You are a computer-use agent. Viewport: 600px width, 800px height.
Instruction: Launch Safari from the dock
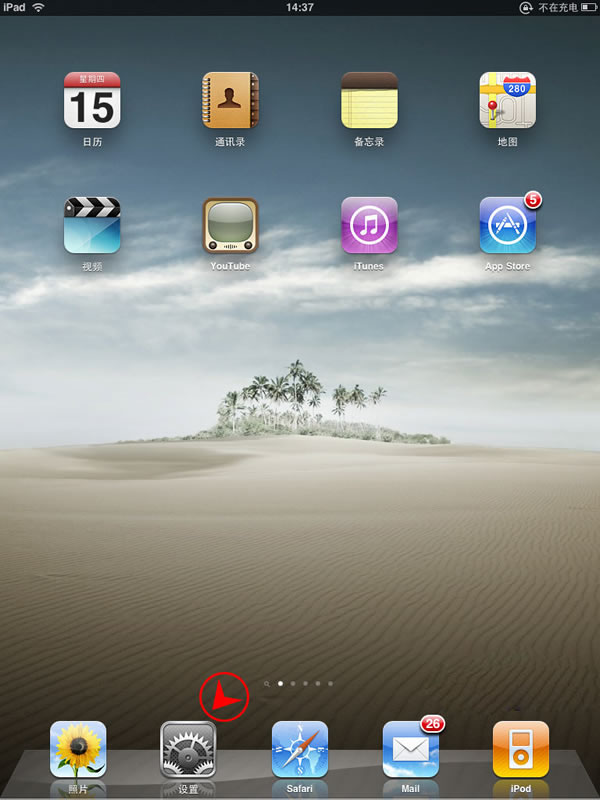(300, 749)
